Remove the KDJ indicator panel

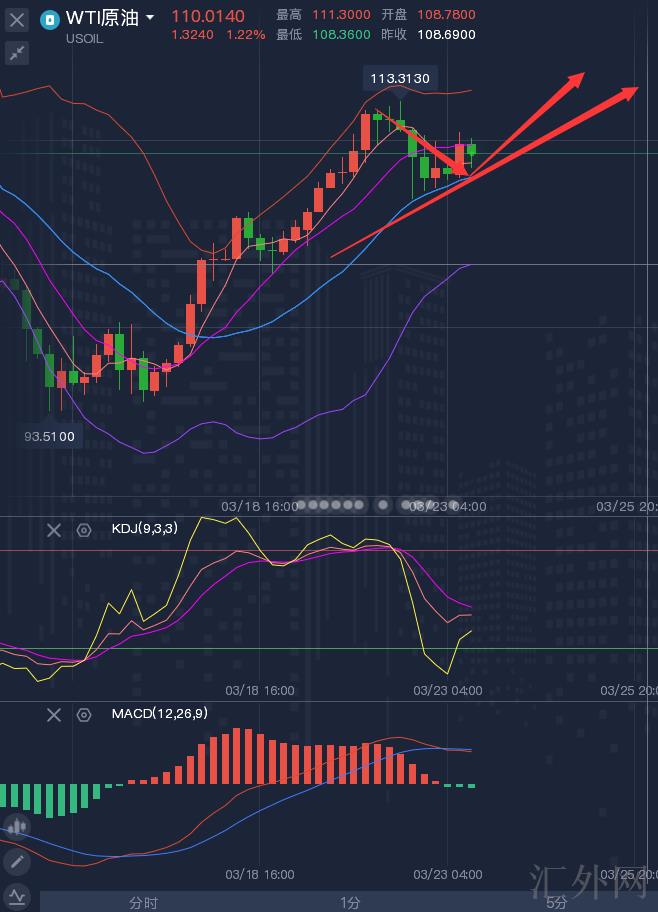point(54,530)
